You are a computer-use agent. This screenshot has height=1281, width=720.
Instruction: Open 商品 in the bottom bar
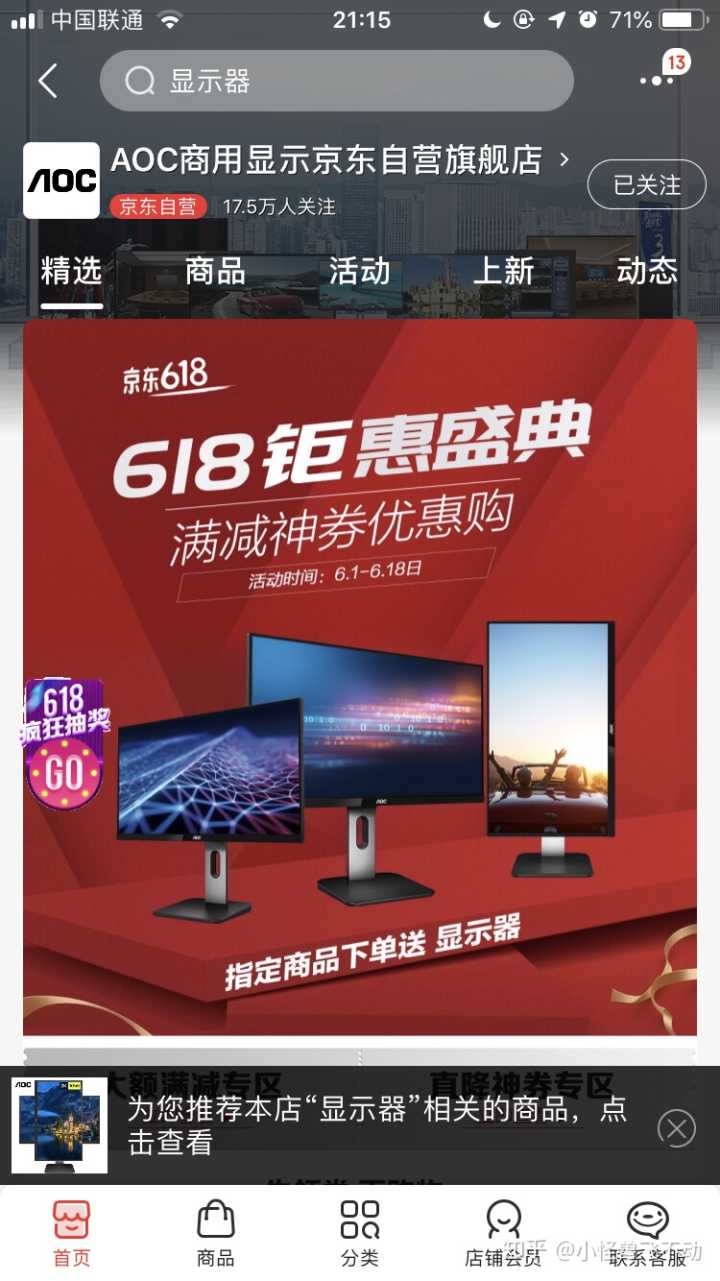215,1234
